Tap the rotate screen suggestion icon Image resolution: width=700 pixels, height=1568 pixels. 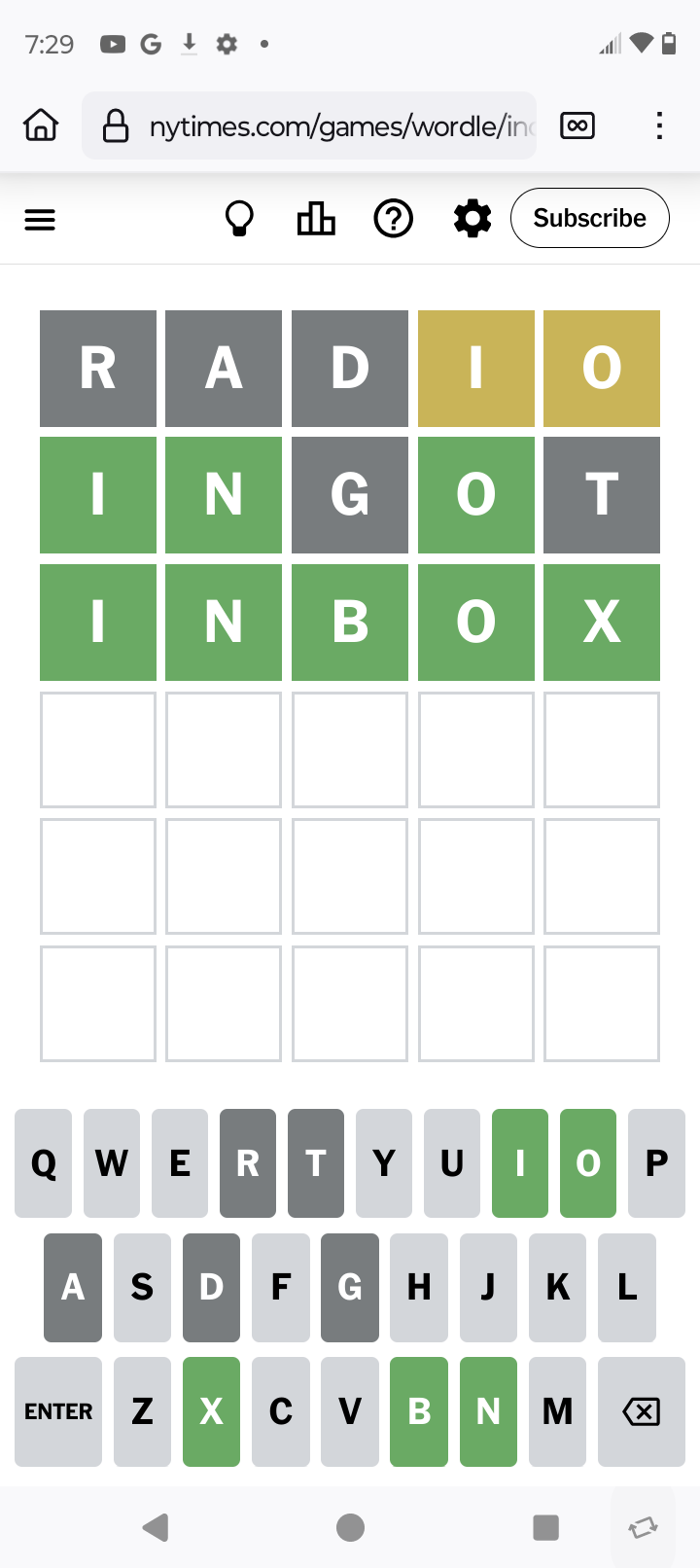point(643,1527)
